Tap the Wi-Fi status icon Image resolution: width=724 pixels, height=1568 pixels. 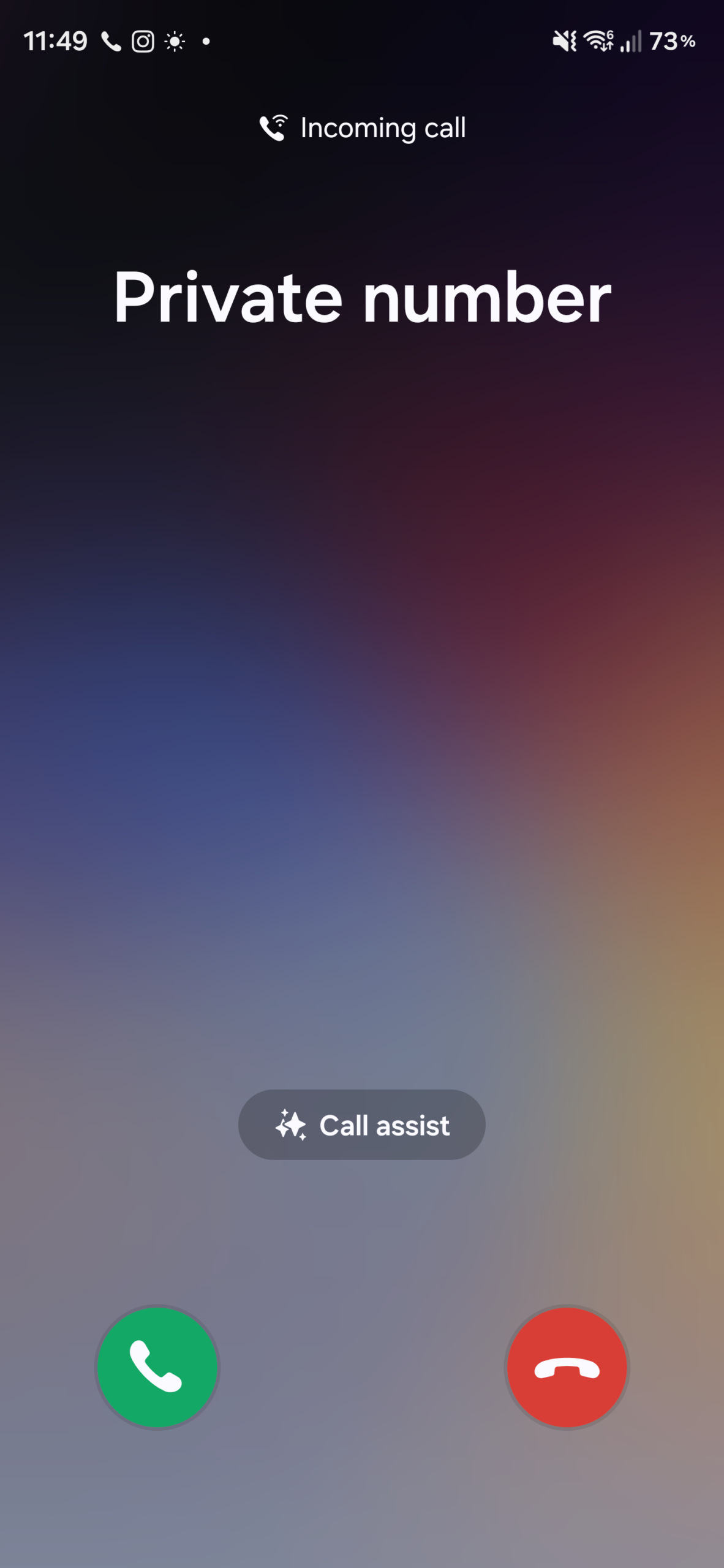[597, 41]
